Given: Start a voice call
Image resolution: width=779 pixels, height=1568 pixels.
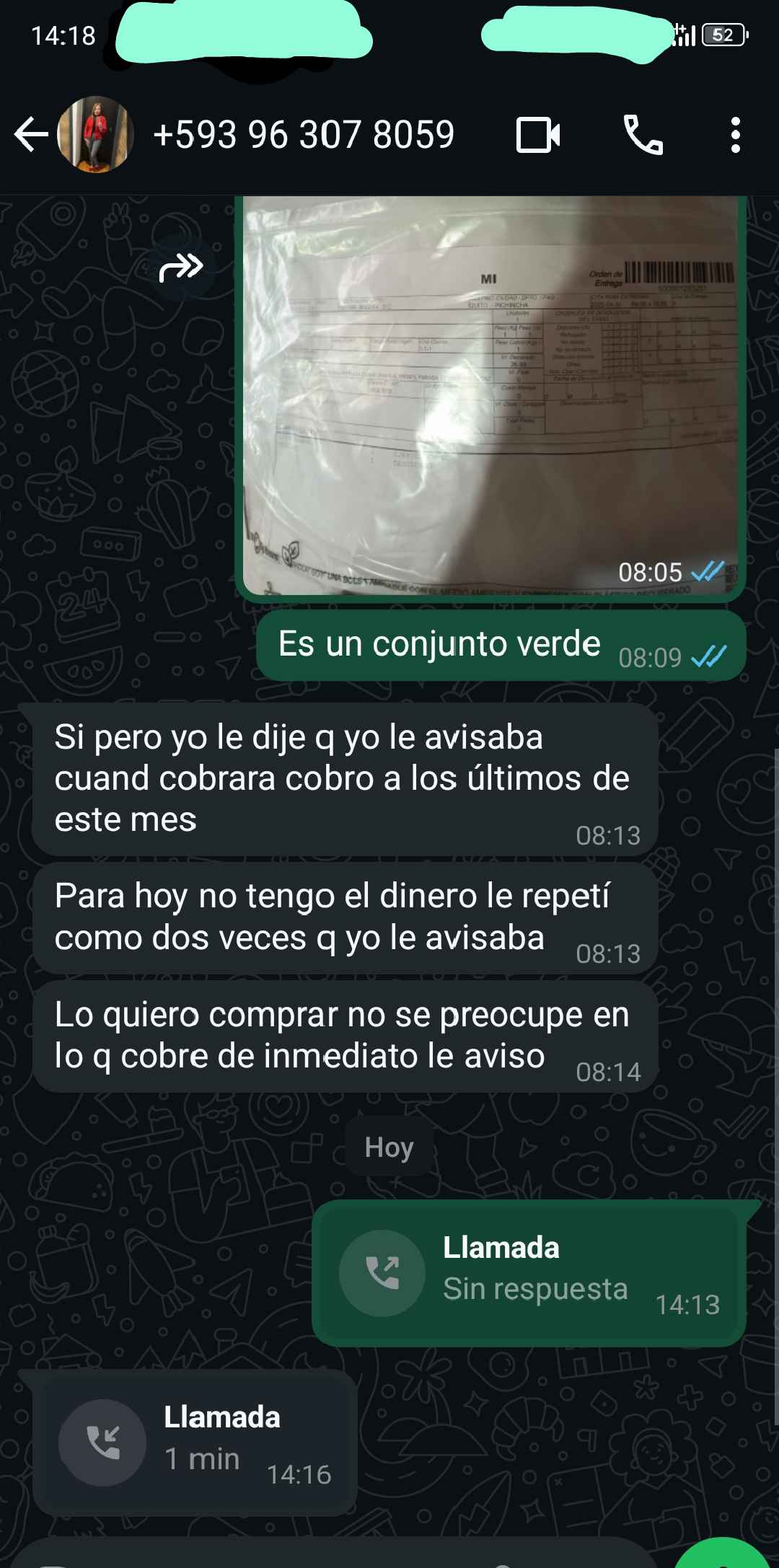Looking at the screenshot, I should (643, 135).
